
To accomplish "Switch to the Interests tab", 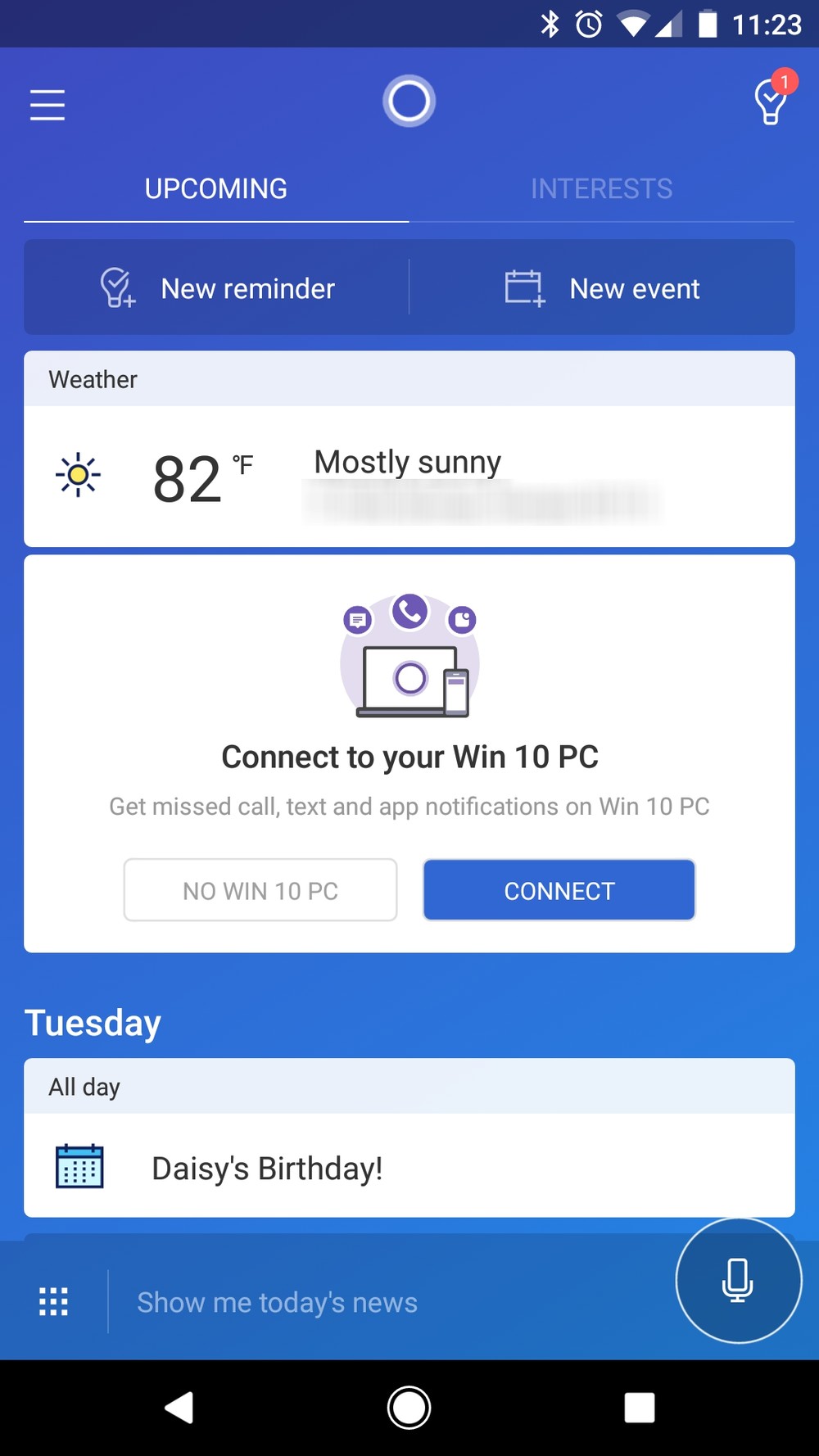I will tap(601, 189).
